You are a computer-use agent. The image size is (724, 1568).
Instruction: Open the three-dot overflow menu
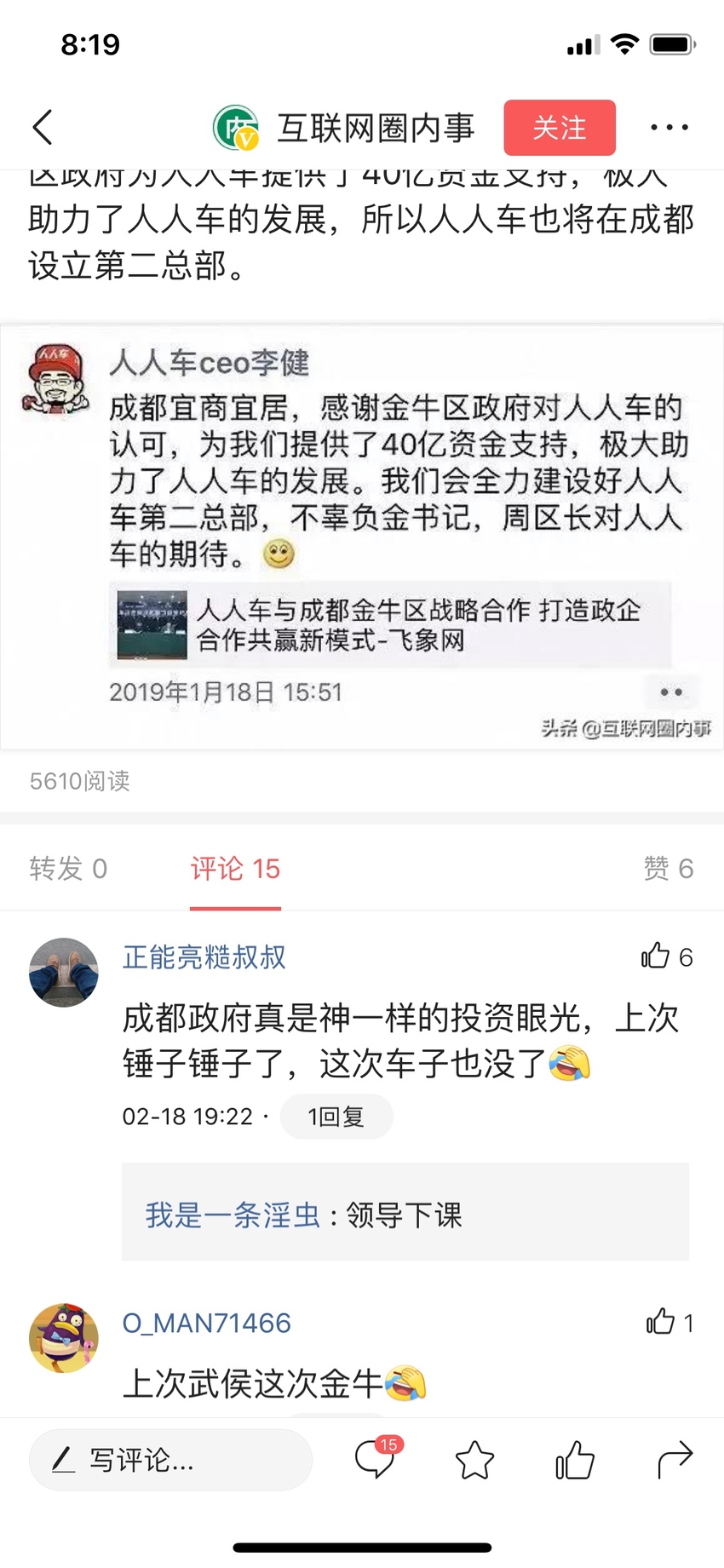[669, 128]
